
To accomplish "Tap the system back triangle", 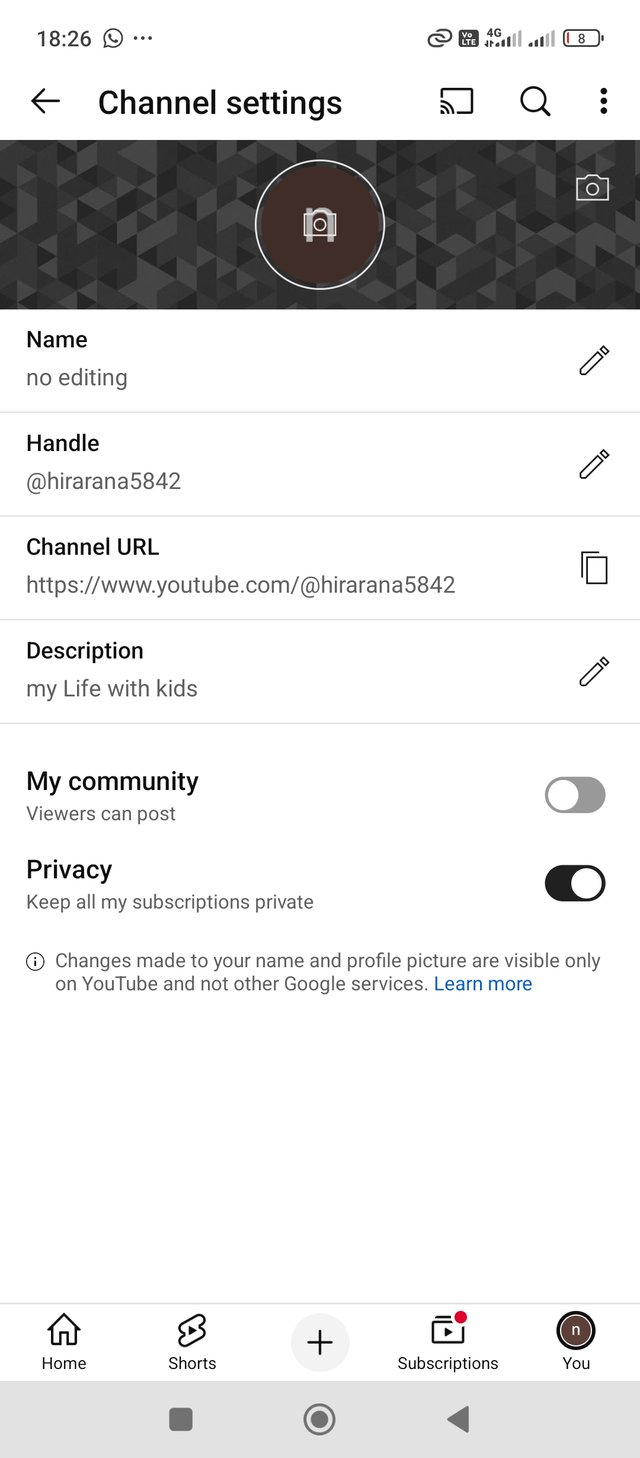I will pos(458,1419).
